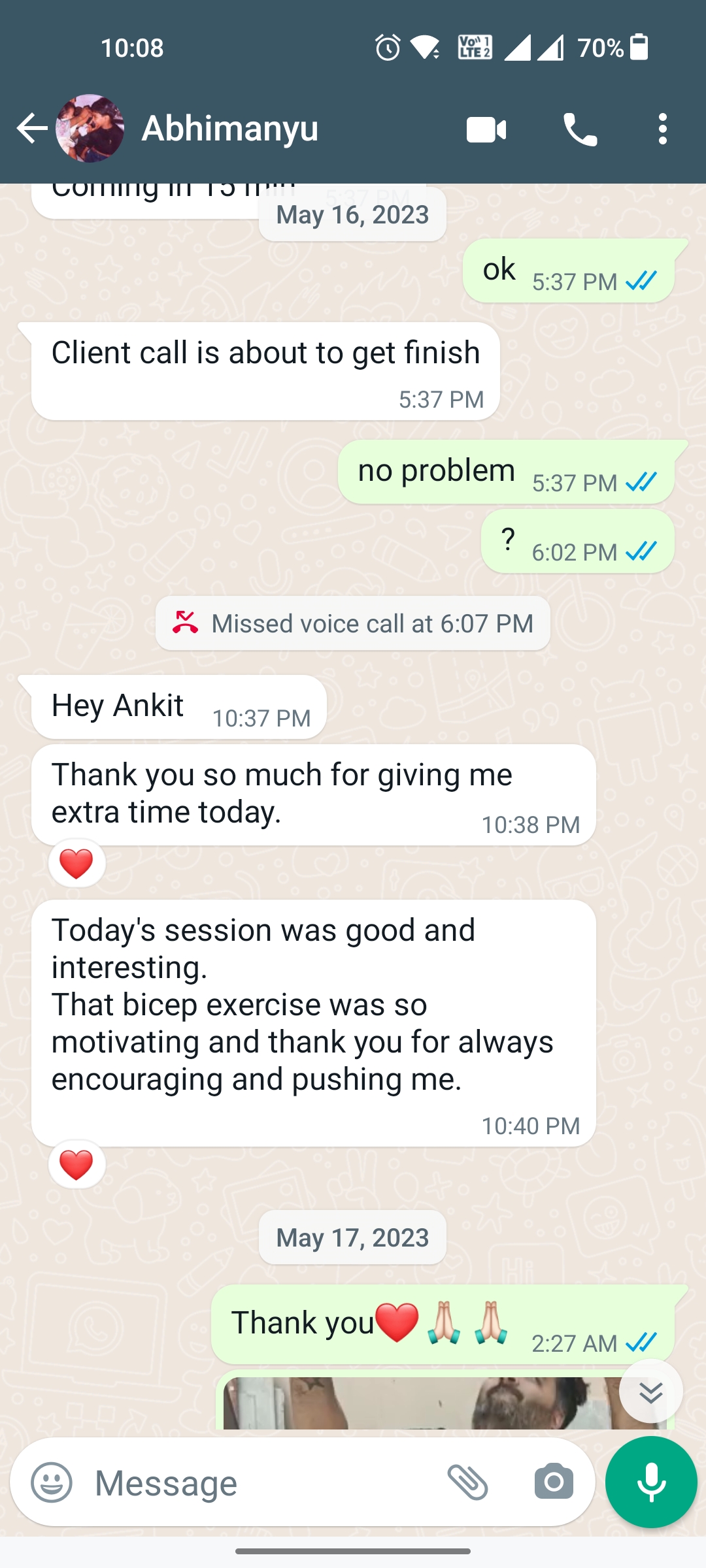This screenshot has width=706, height=1568.
Task: Open the attachment options paperclip
Action: coord(467,1482)
